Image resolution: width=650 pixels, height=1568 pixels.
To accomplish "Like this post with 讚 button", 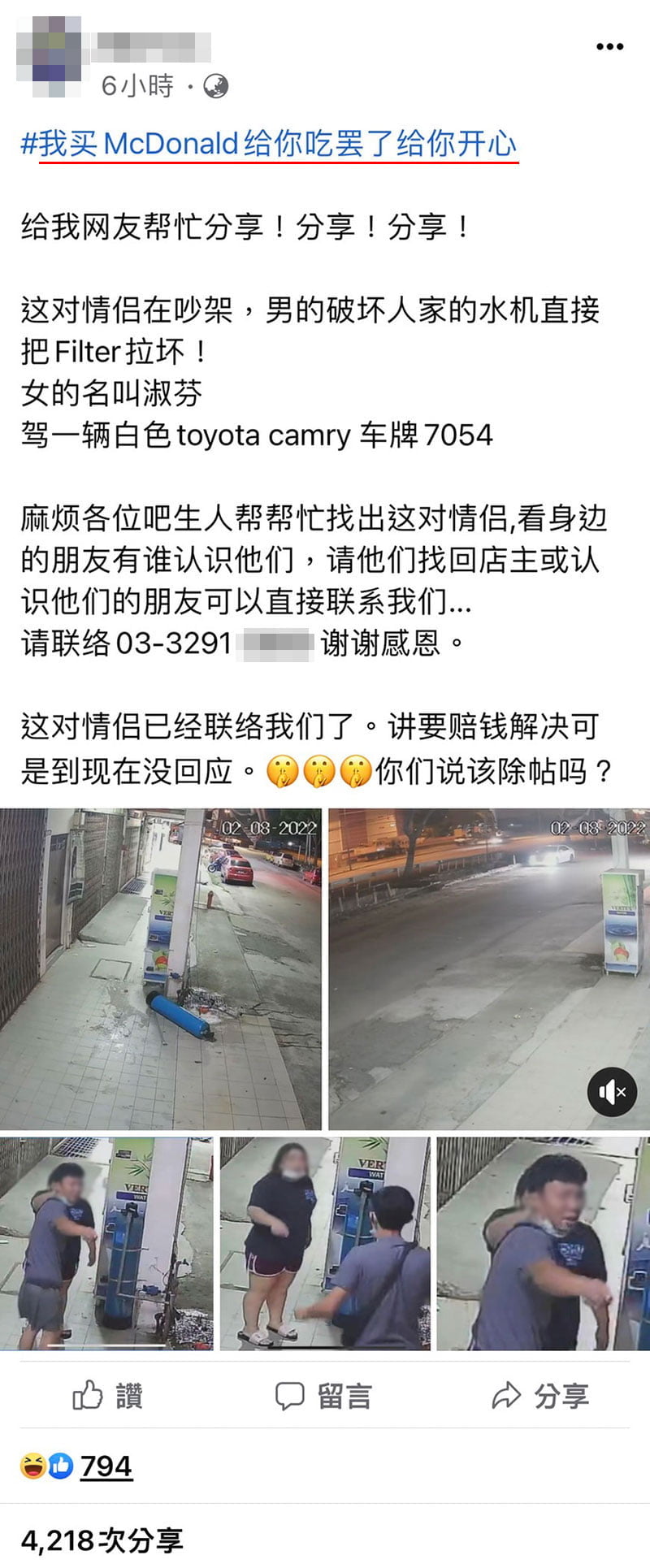I will coord(108,1397).
